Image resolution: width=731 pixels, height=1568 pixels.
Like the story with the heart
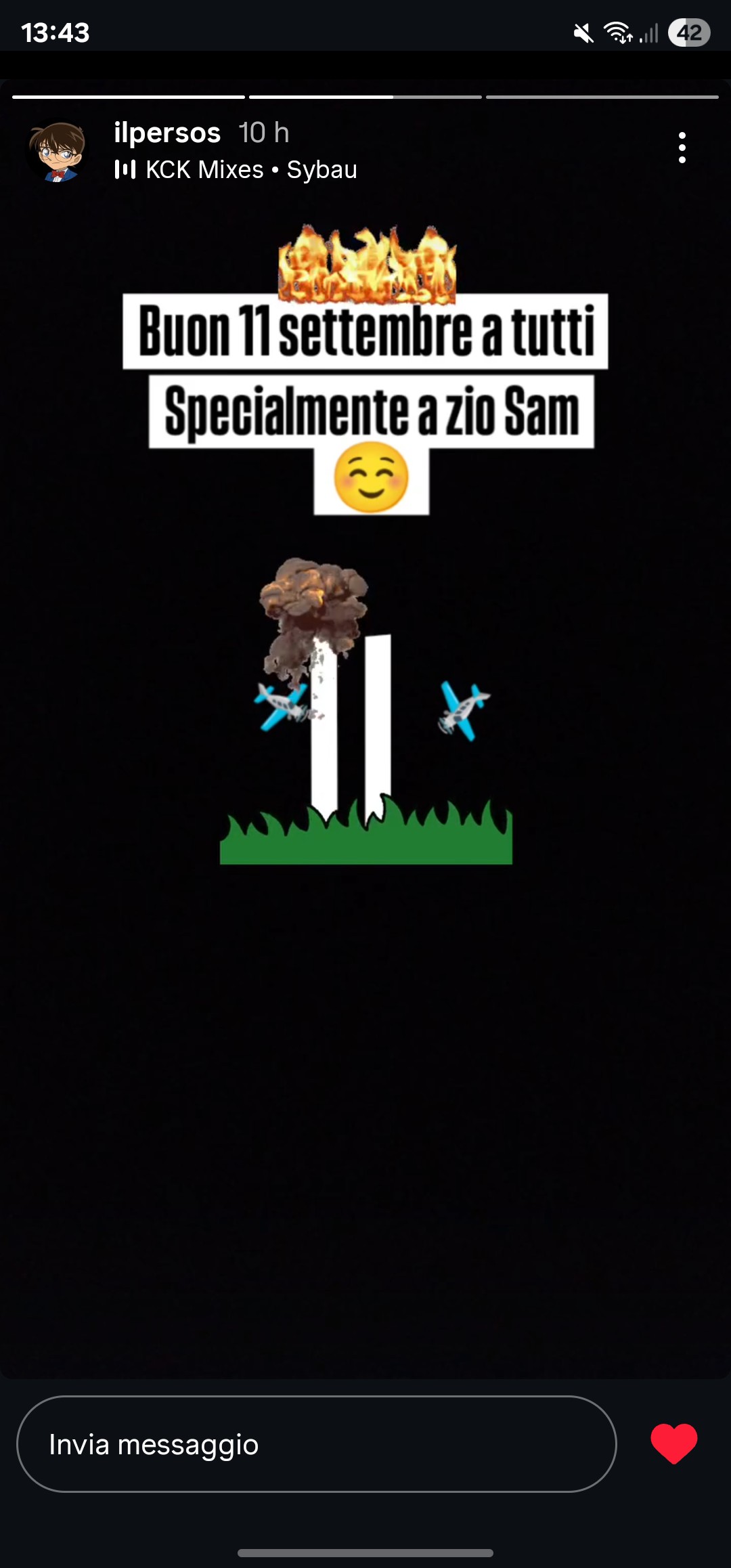click(673, 1443)
